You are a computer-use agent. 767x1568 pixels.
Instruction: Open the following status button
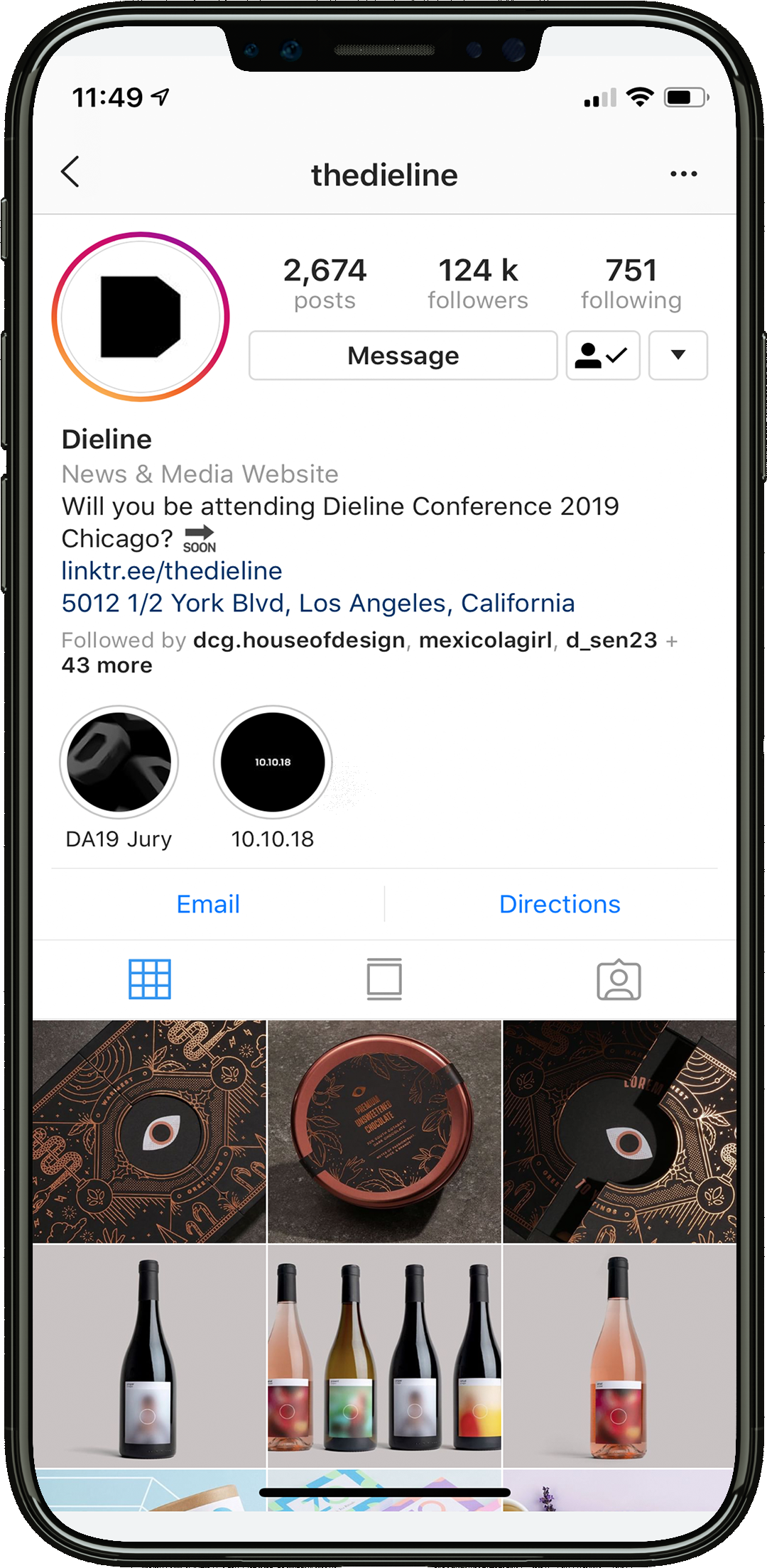click(x=603, y=355)
